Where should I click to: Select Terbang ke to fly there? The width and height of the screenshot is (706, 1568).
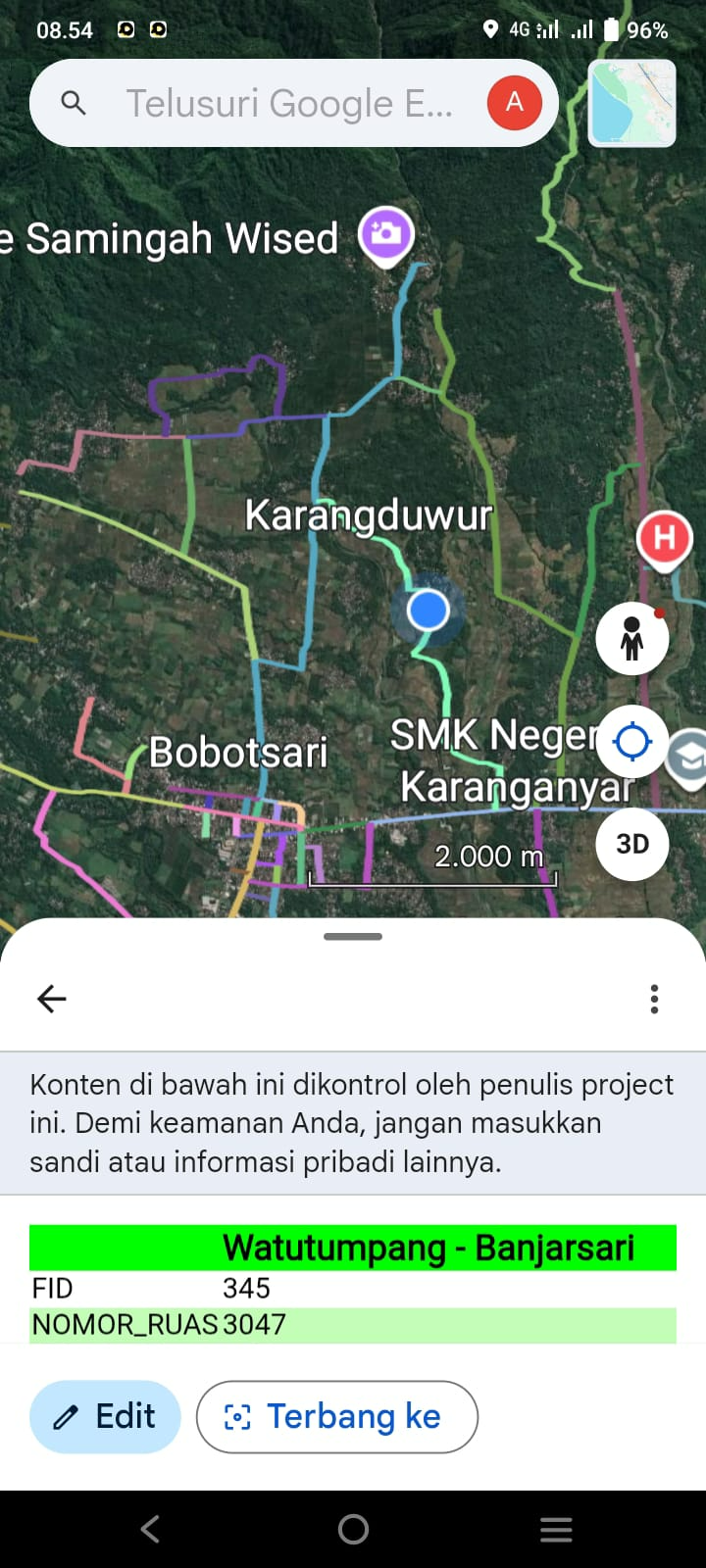336,1416
